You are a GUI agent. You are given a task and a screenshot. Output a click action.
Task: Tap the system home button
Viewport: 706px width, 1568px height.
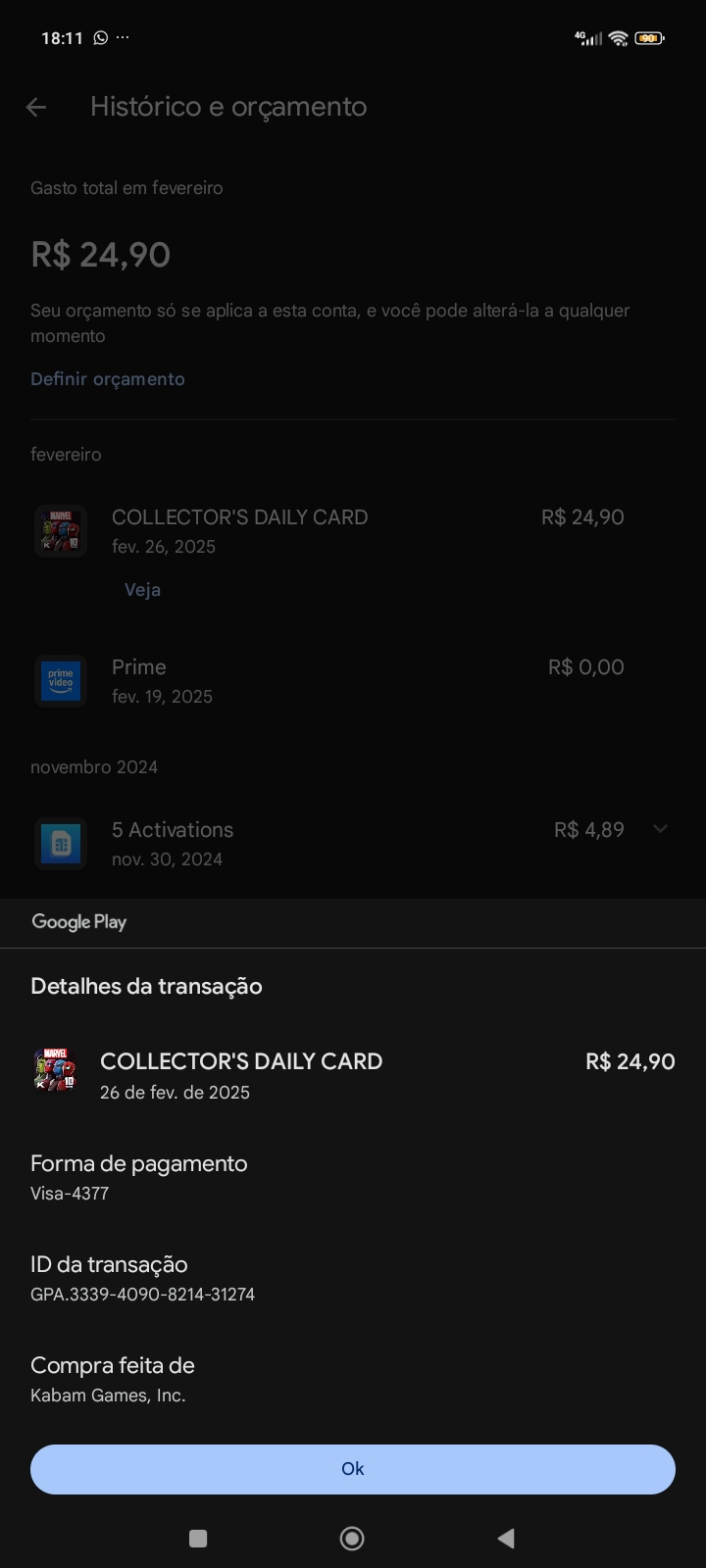tap(352, 1539)
